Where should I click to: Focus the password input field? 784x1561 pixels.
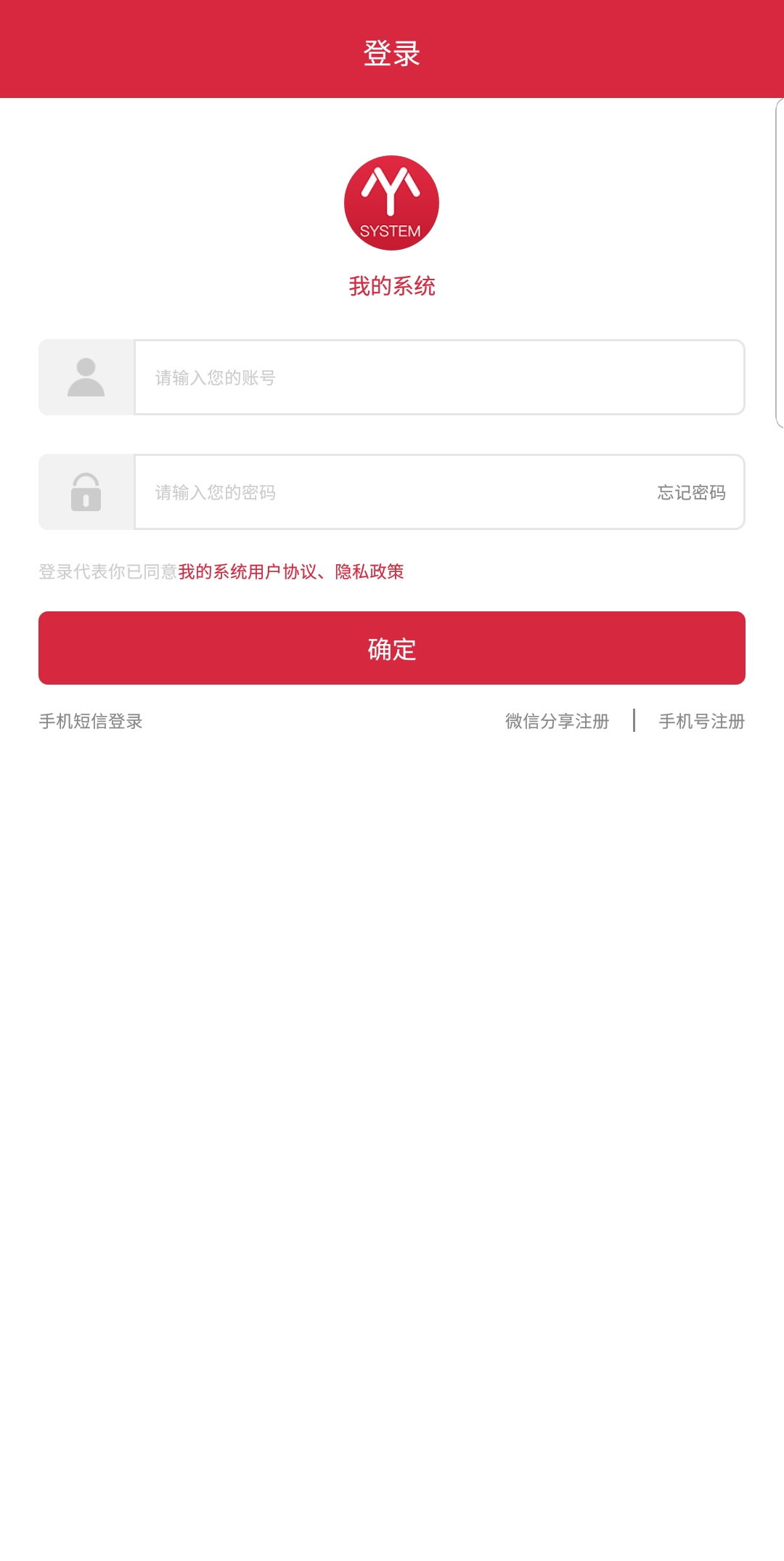[392, 492]
